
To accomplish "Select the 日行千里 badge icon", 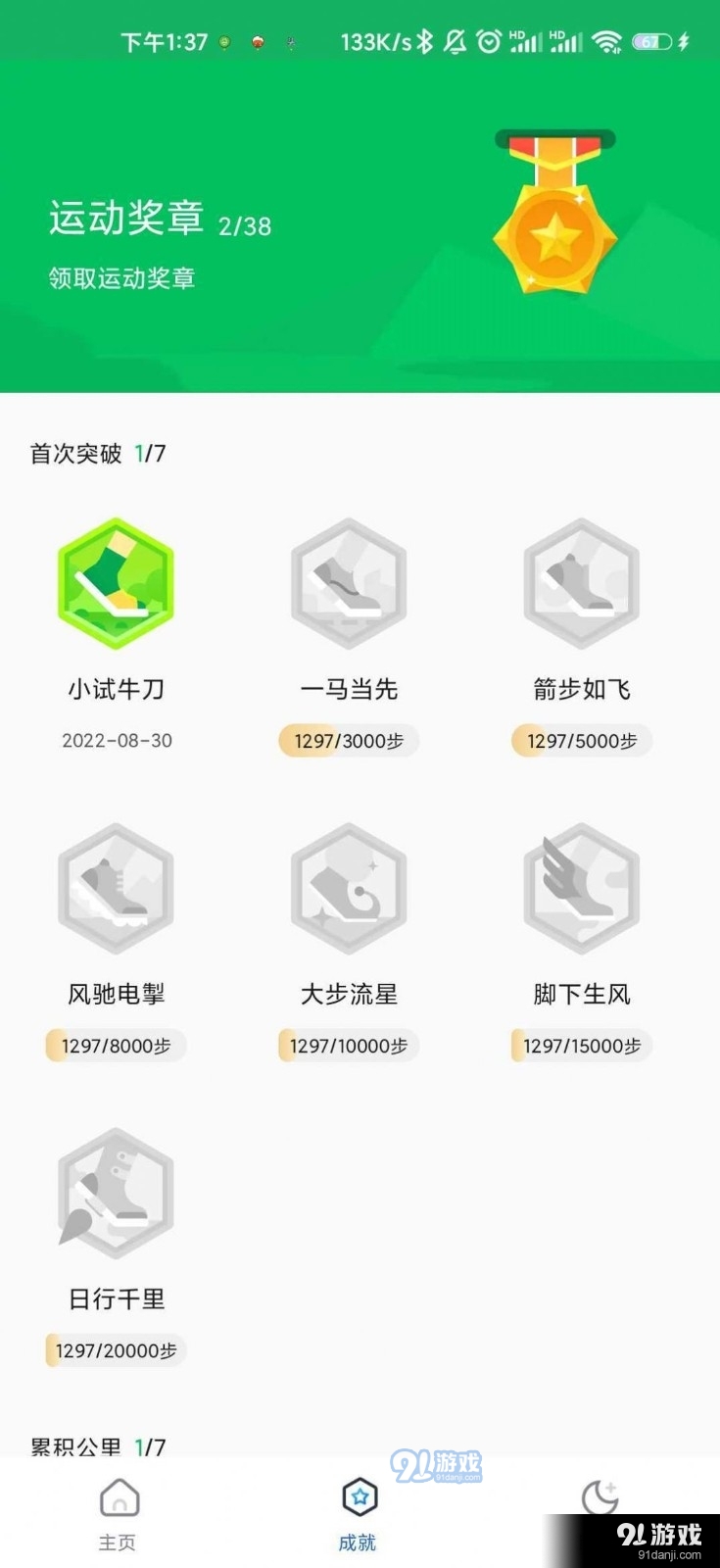I will click(x=116, y=1194).
